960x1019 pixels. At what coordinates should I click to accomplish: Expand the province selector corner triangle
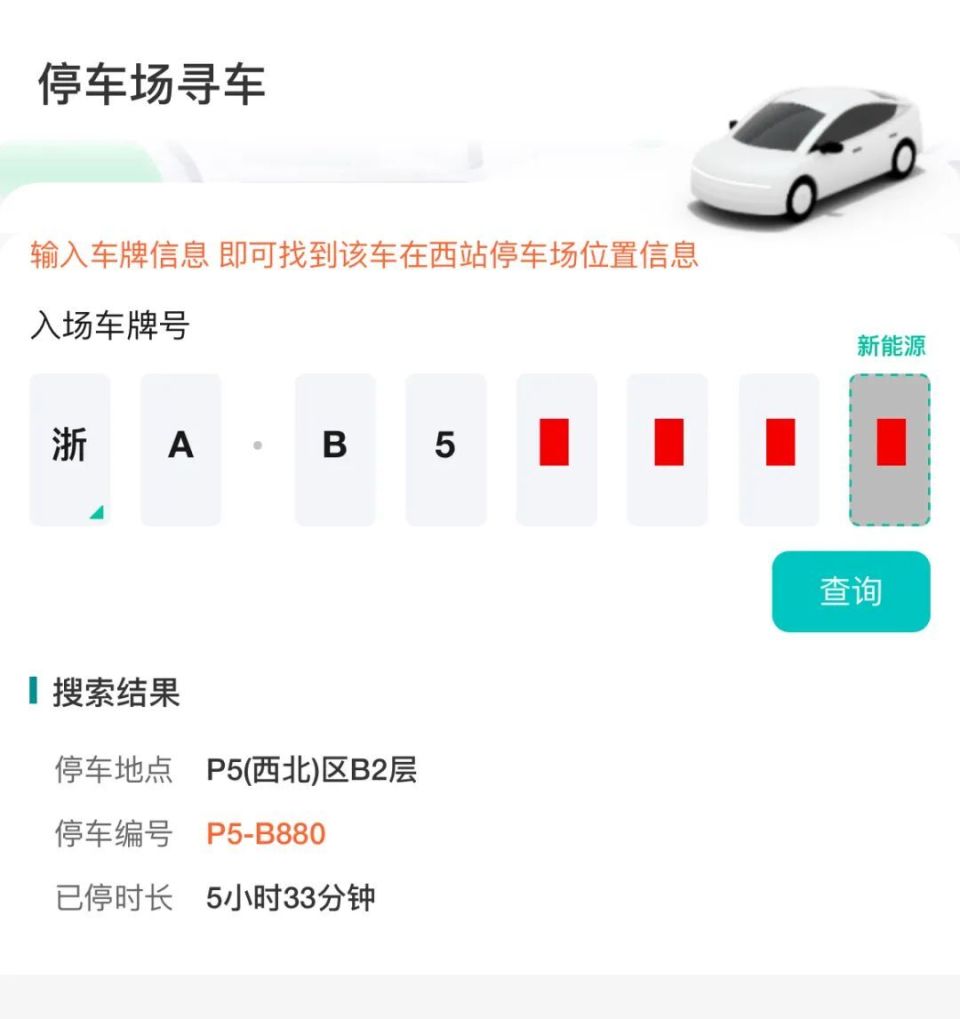coord(97,512)
